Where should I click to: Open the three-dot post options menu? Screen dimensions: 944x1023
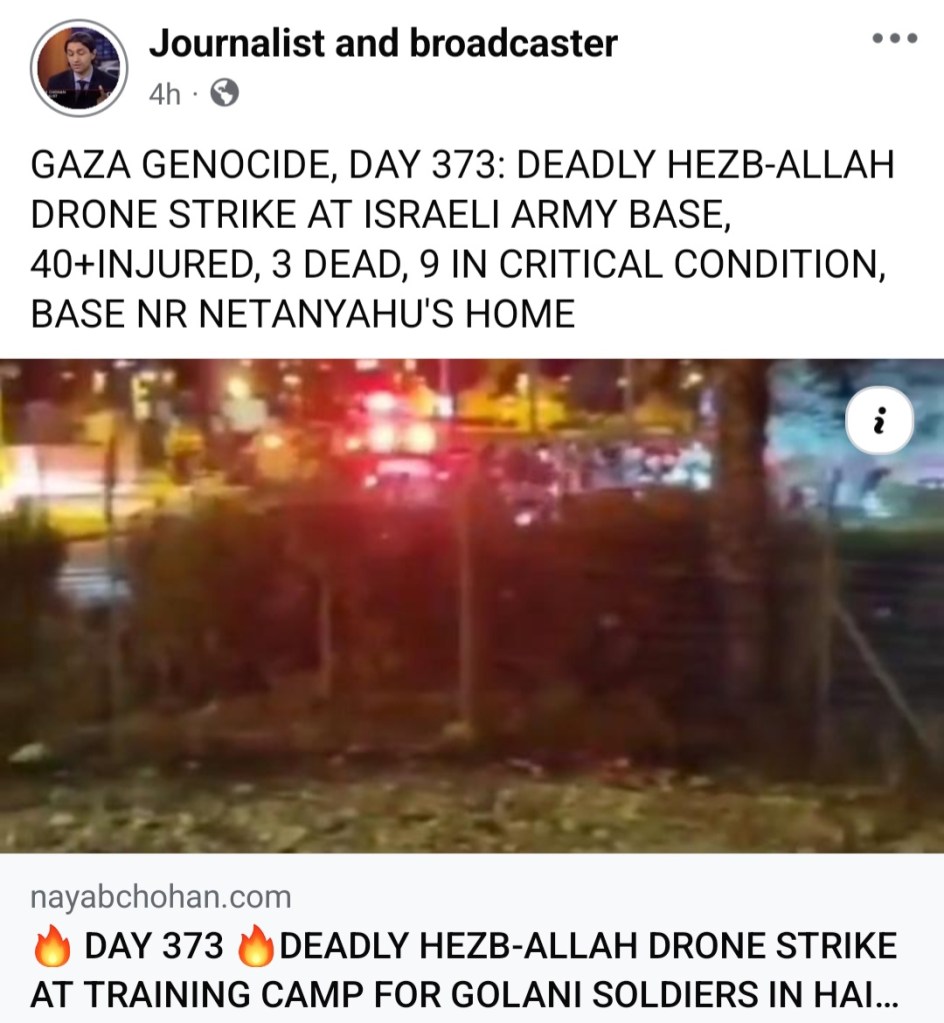point(894,40)
